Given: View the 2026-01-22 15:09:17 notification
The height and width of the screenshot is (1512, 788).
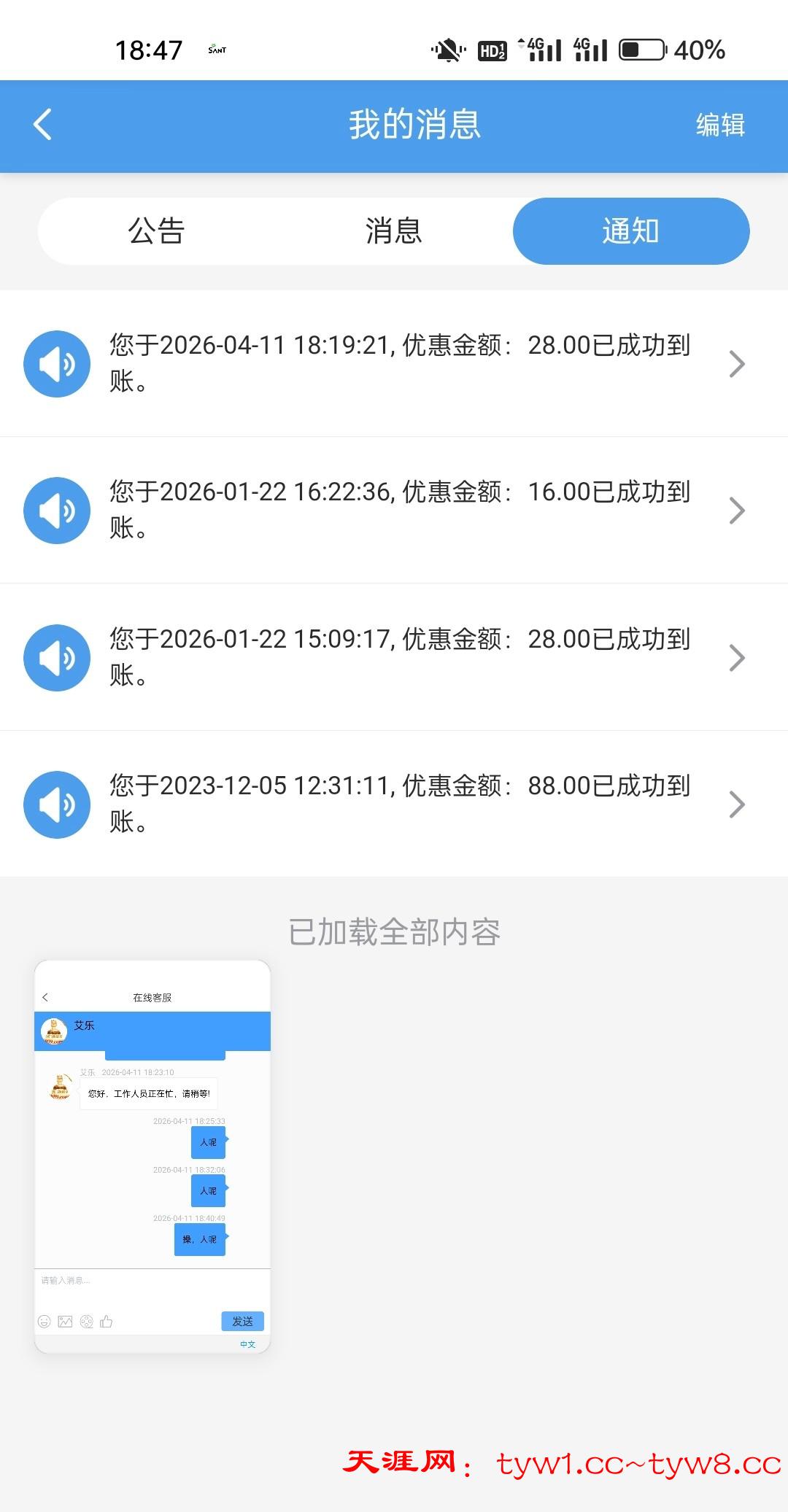Looking at the screenshot, I should coord(394,657).
